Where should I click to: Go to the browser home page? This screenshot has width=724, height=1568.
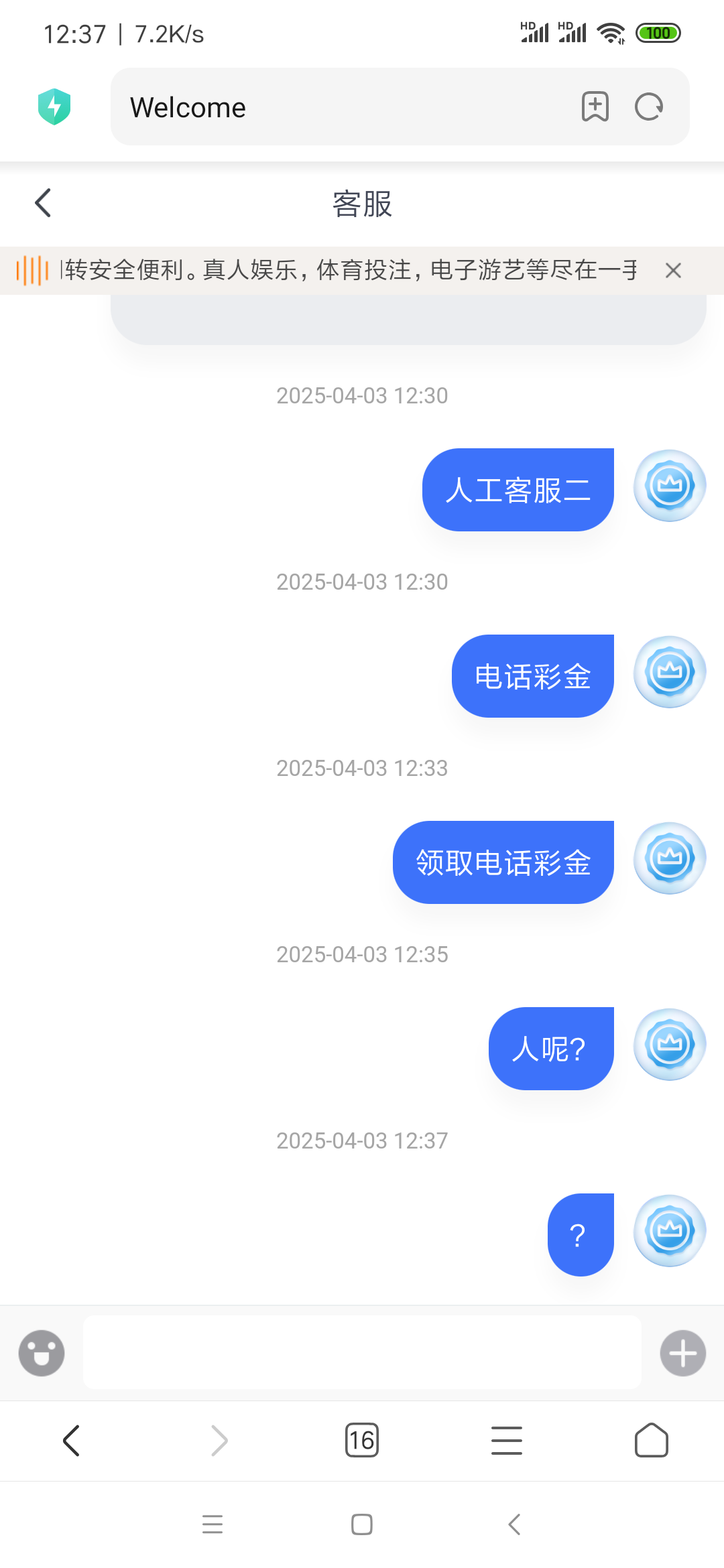tap(652, 1441)
